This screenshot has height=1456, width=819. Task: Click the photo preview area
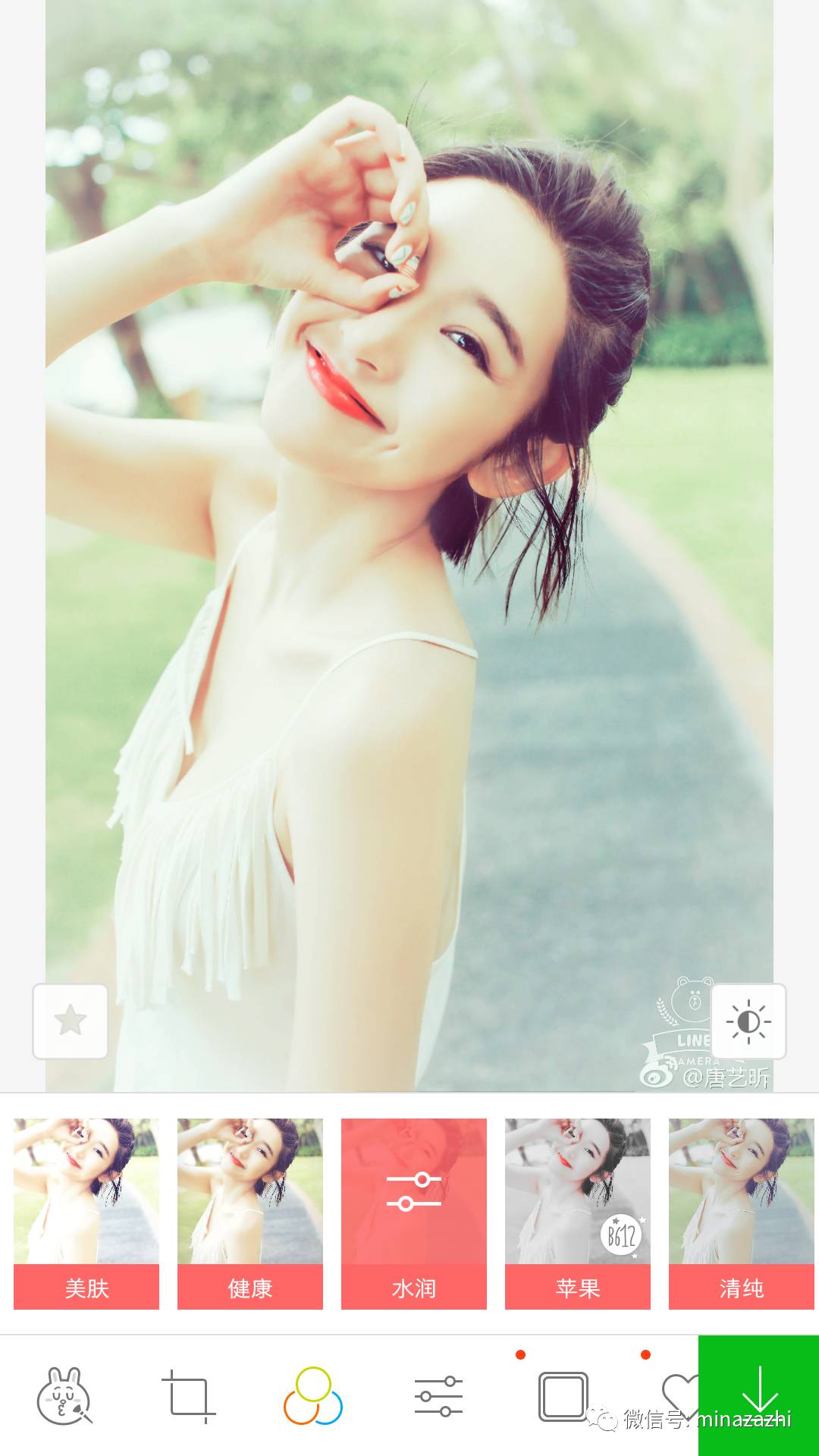coord(409,531)
